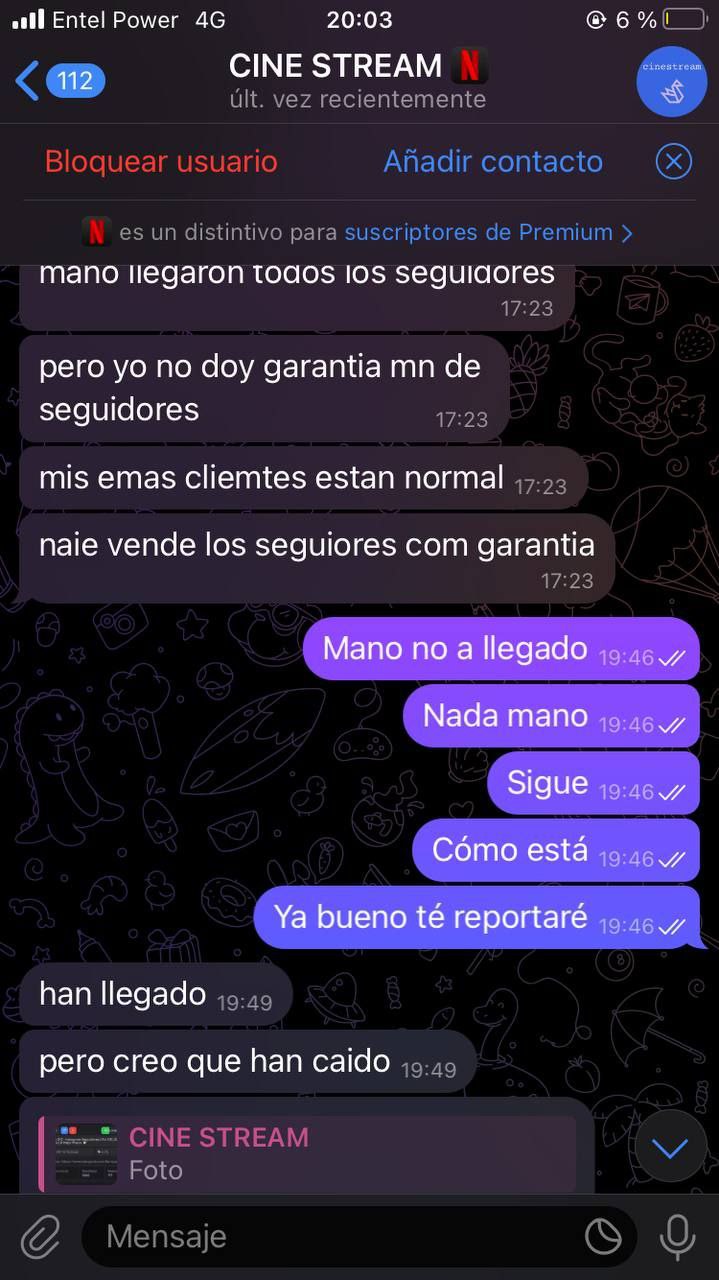Viewport: 719px width, 1280px height.
Task: Go back to the chat list
Action: 58,81
